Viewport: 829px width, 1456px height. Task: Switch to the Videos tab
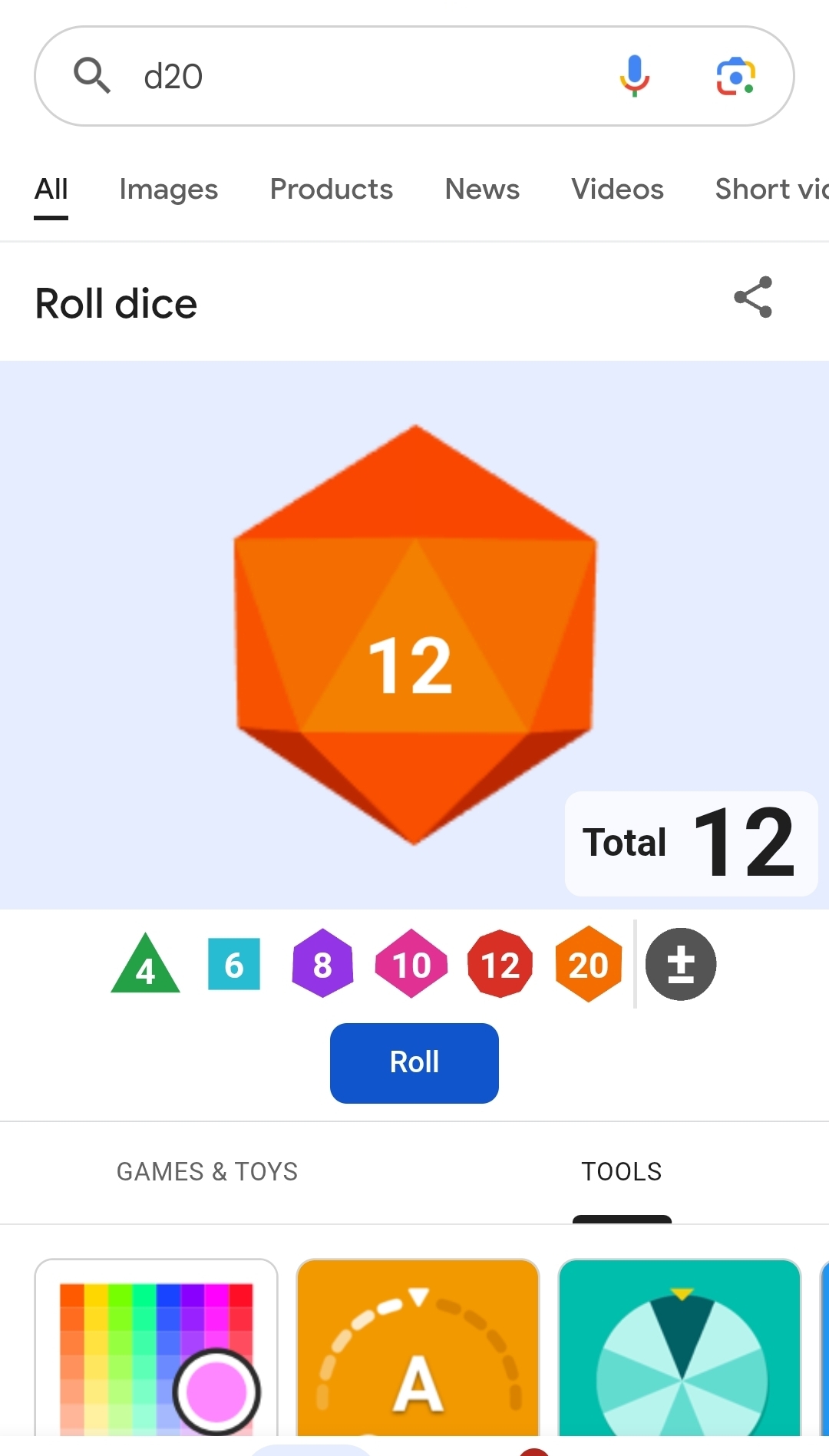(x=617, y=190)
